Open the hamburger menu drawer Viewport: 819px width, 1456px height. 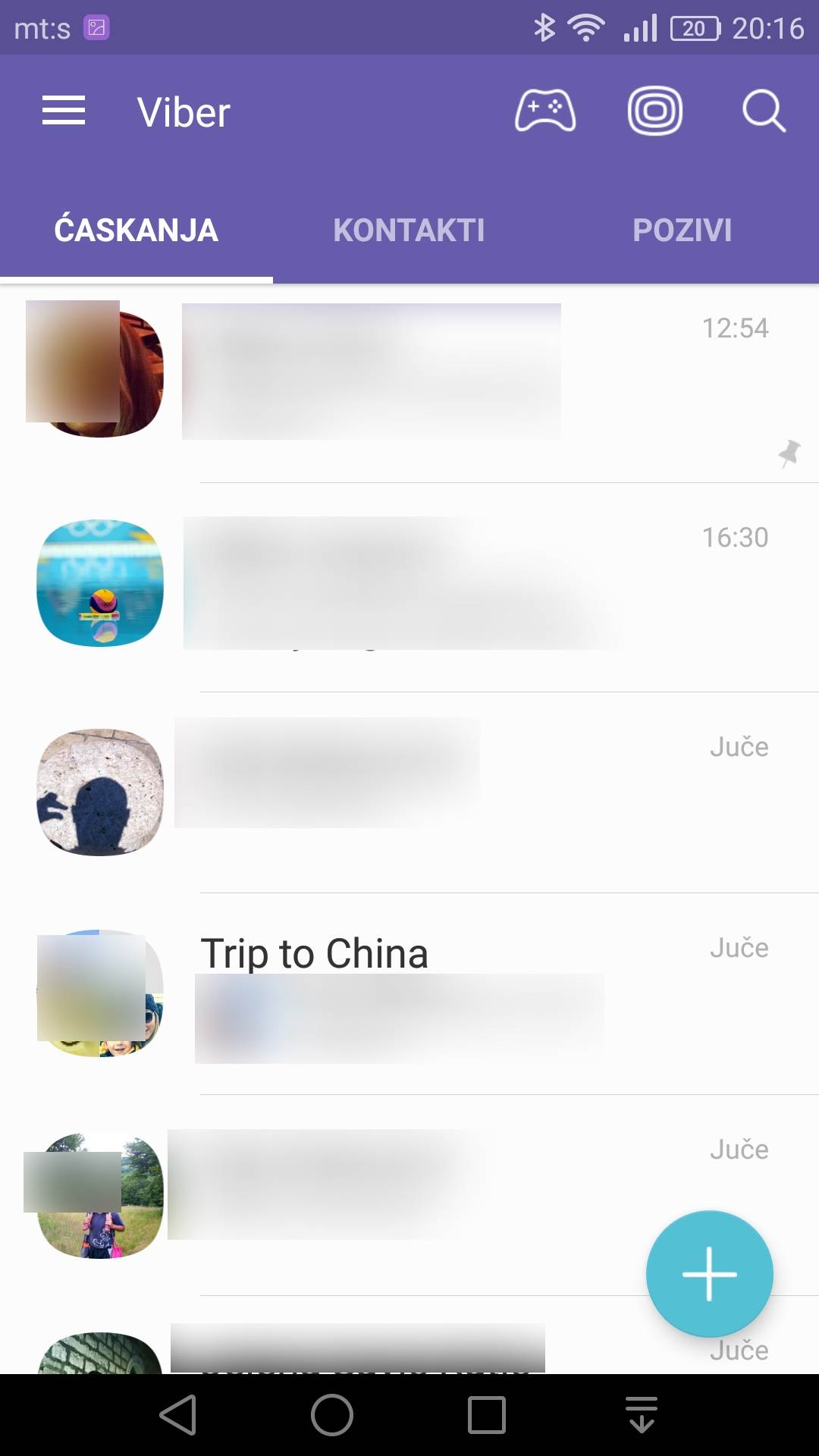64,111
